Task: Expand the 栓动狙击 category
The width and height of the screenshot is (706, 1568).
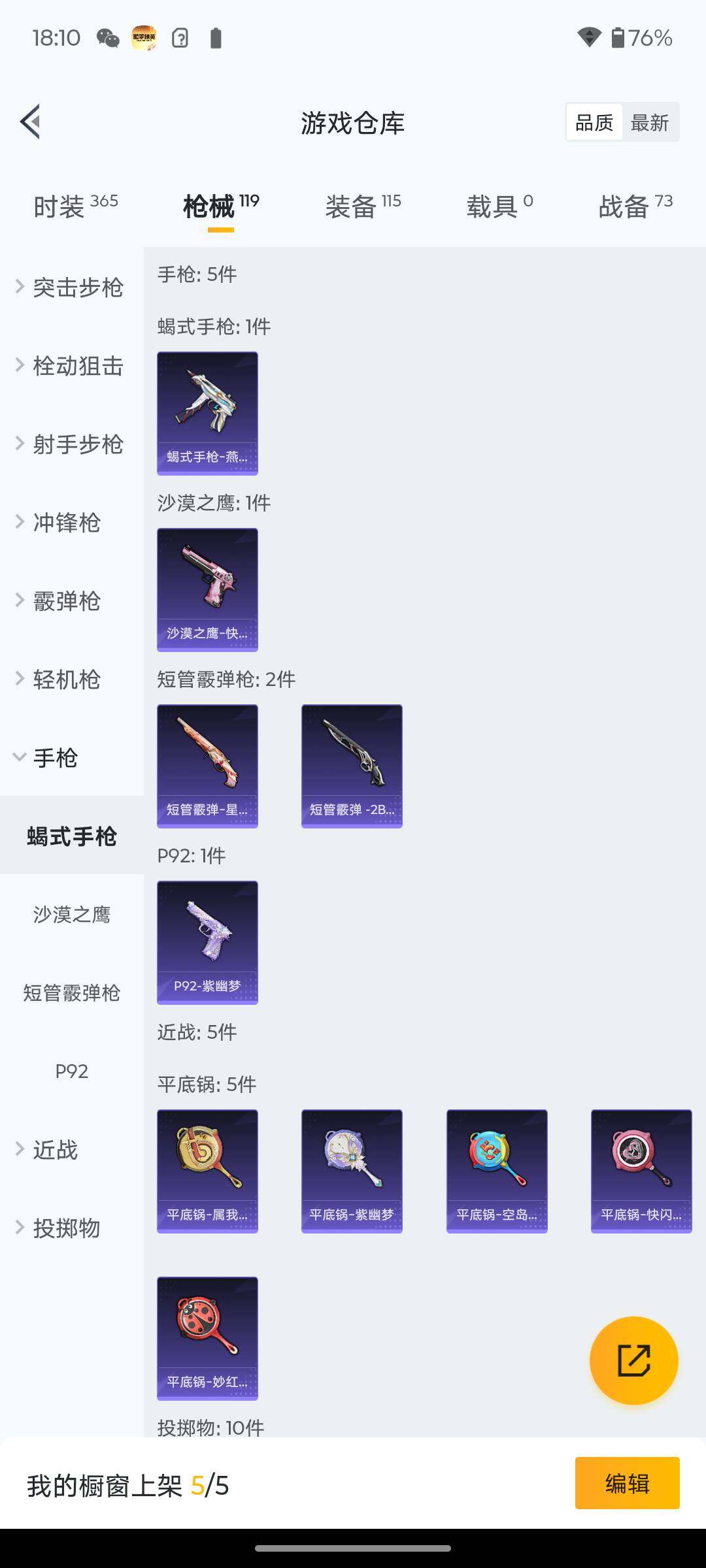Action: [x=71, y=365]
